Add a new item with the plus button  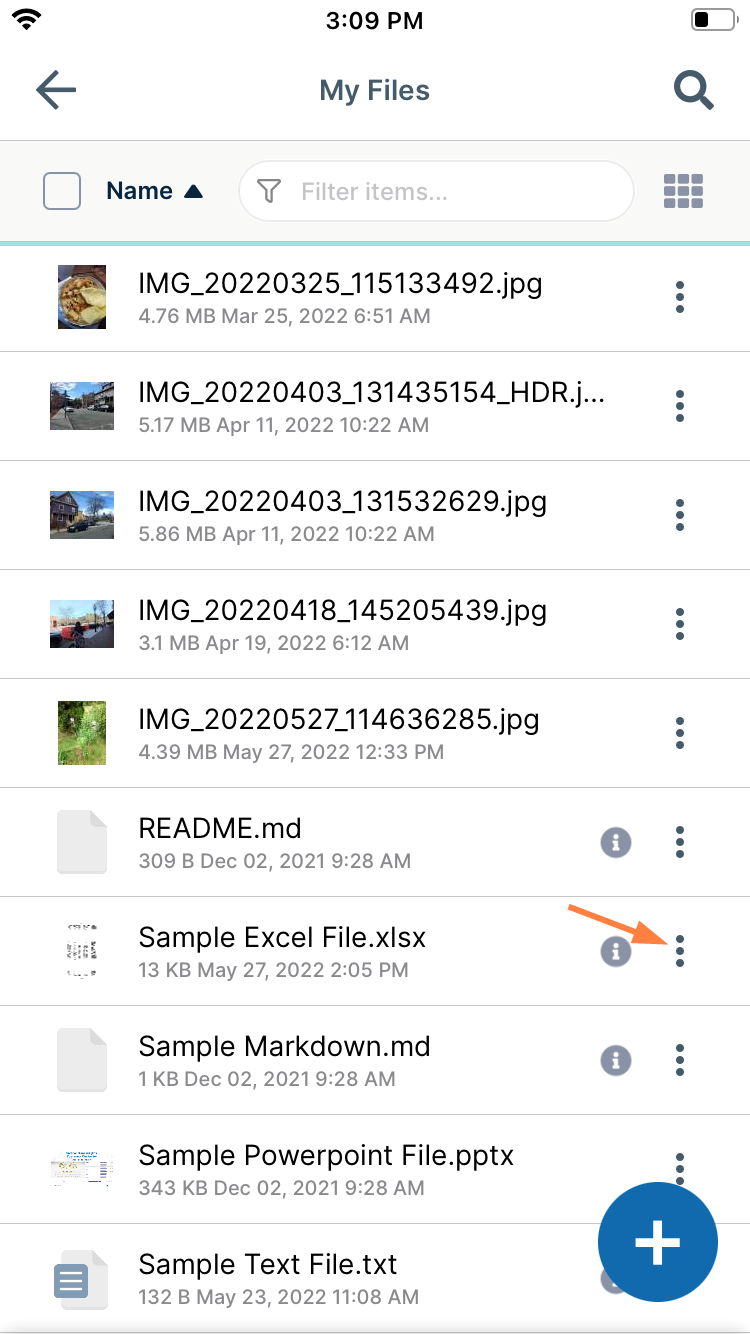pyautogui.click(x=657, y=1242)
